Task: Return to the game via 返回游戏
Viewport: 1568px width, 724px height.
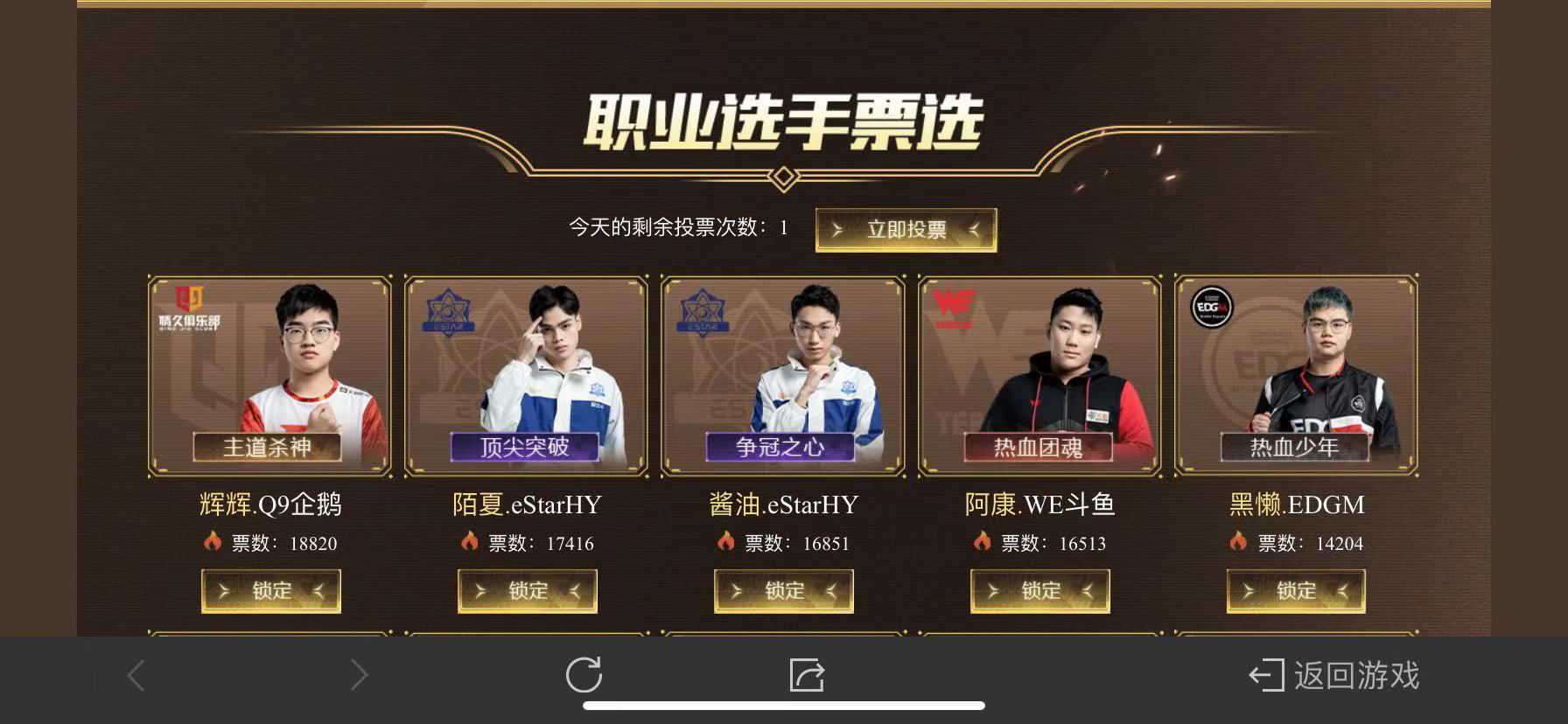Action: (x=1333, y=675)
